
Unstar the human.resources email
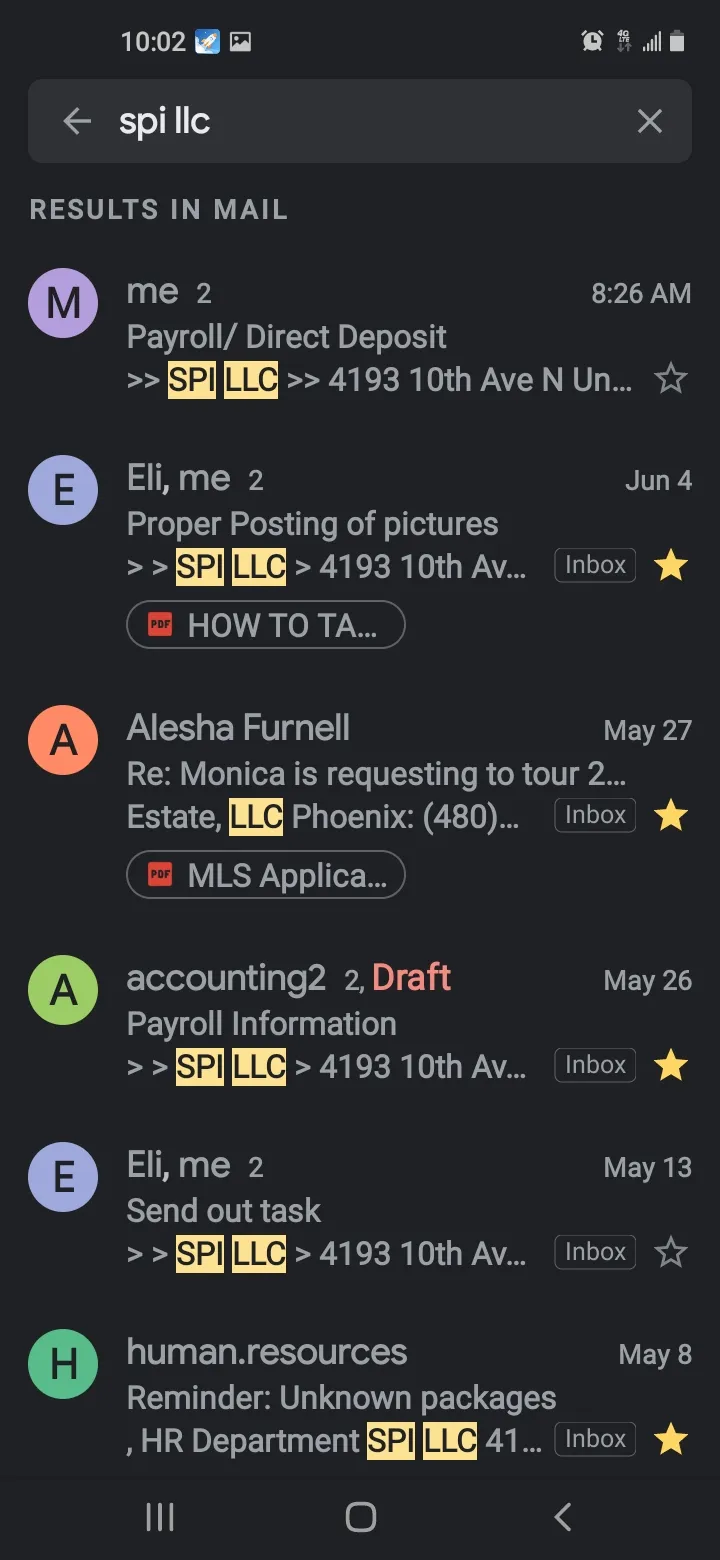click(670, 1440)
